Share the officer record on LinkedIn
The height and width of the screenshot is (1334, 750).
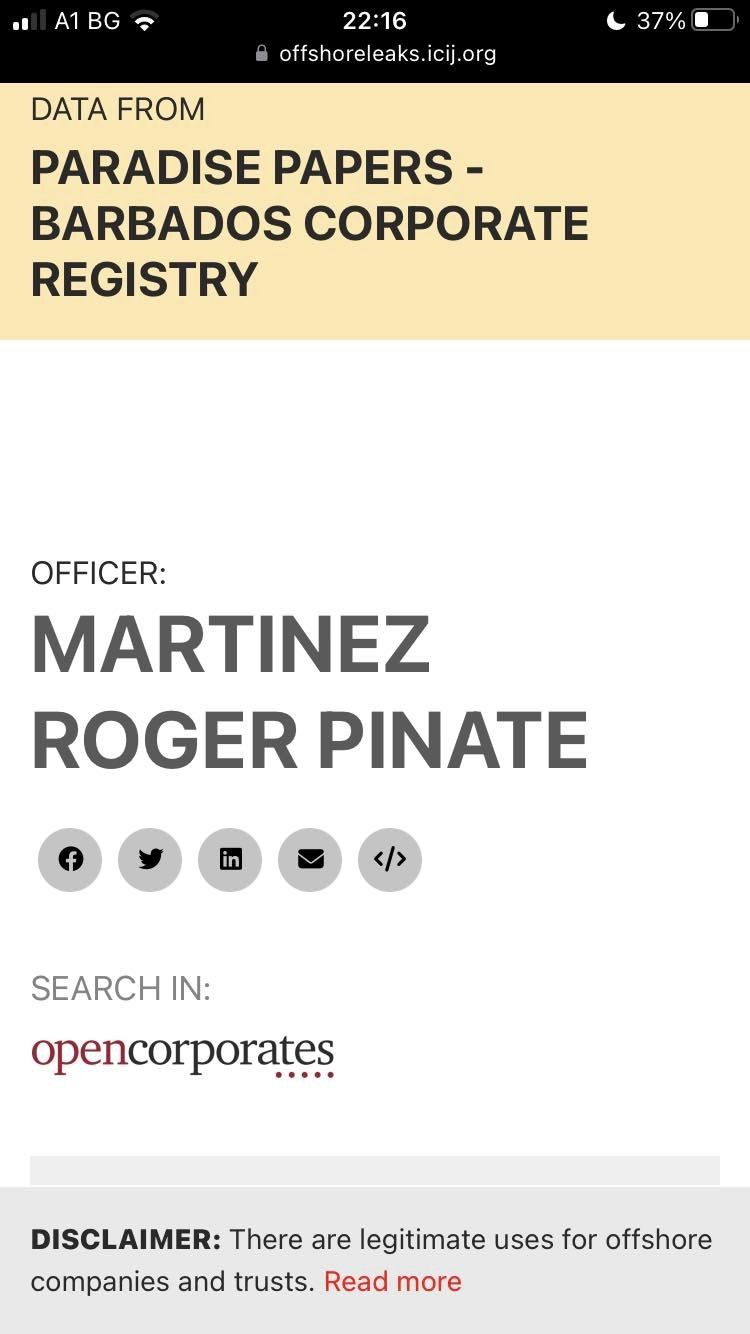pyautogui.click(x=230, y=859)
